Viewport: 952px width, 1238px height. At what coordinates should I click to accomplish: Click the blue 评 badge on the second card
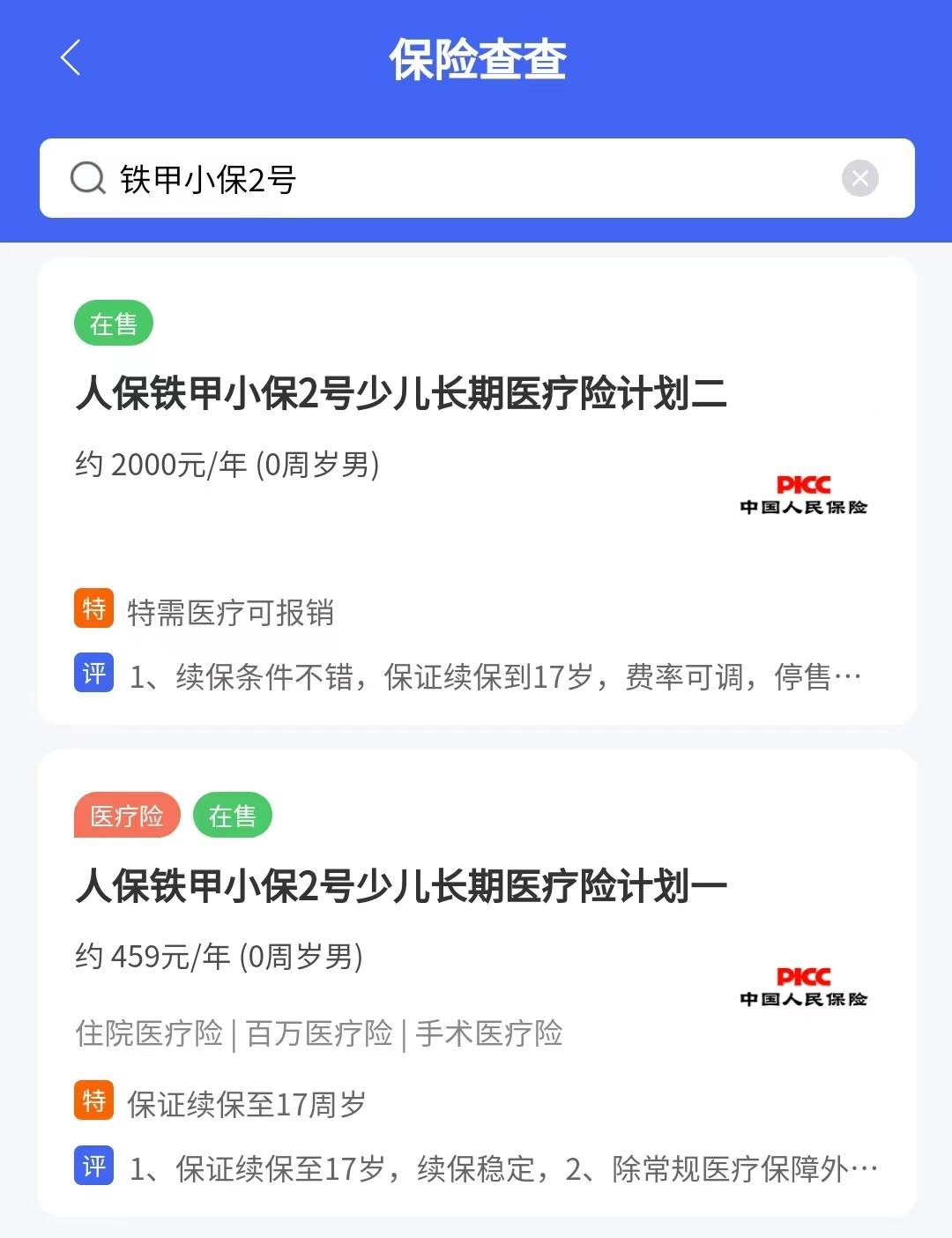(x=93, y=1167)
